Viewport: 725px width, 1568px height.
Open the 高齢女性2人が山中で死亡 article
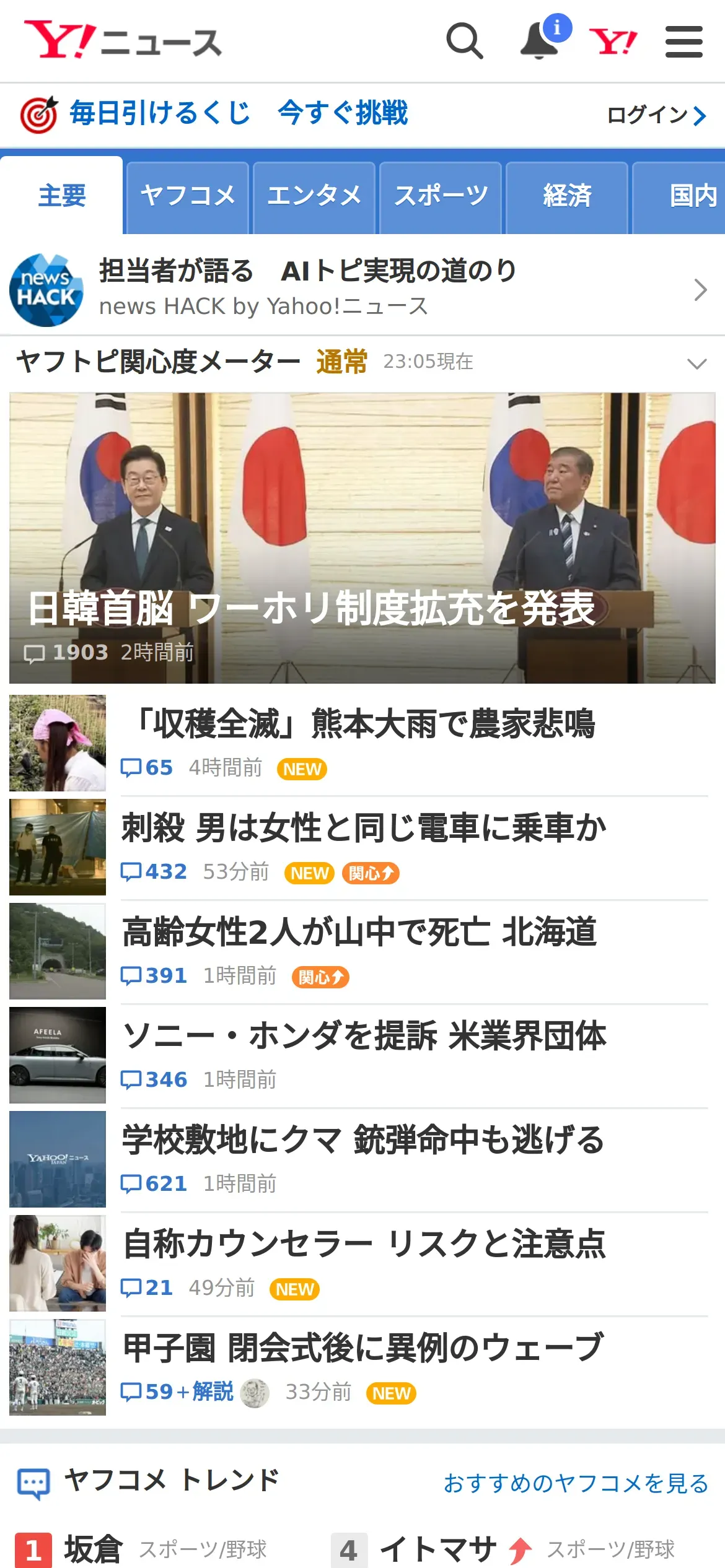(x=359, y=933)
